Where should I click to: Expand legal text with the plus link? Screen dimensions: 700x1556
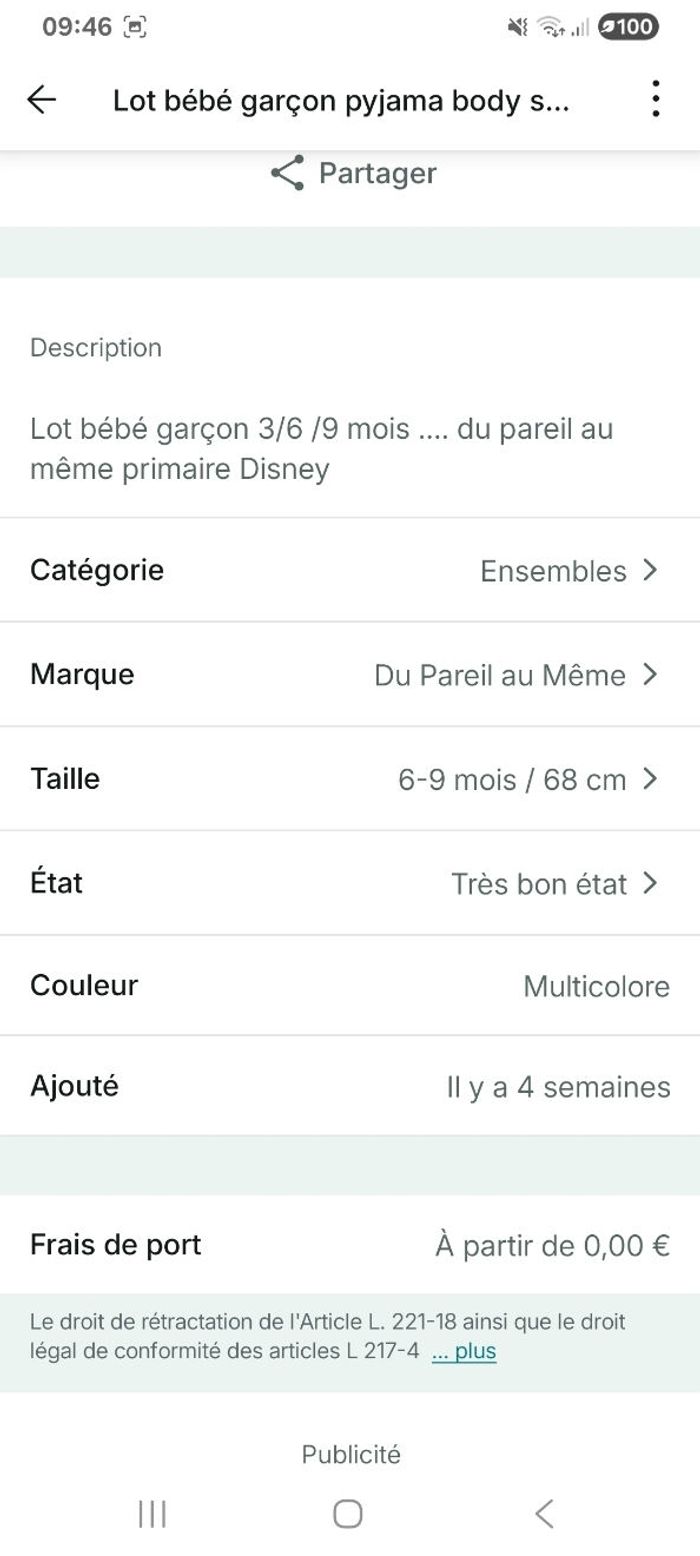click(464, 1352)
